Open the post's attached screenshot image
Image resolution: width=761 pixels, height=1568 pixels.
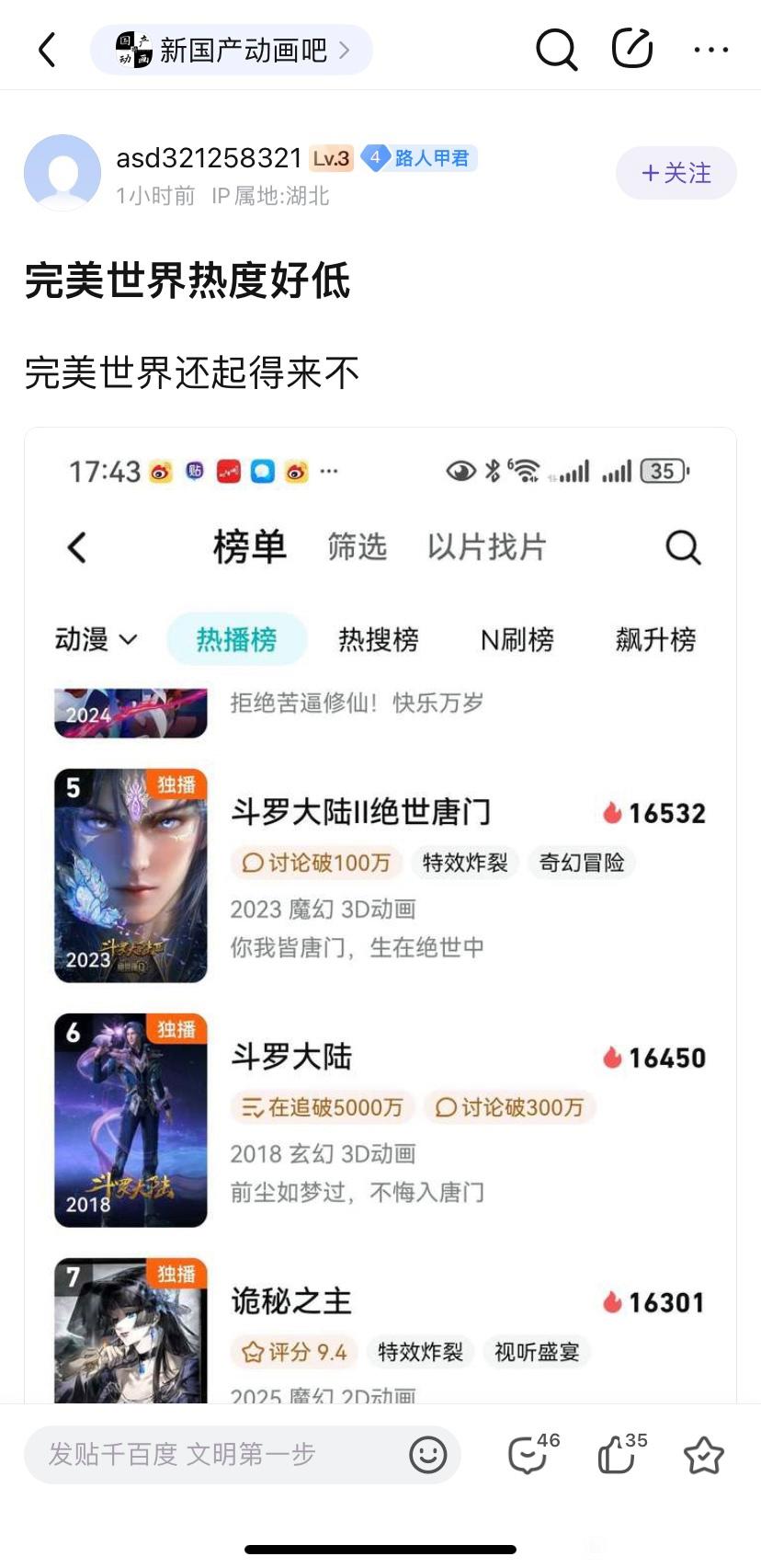pos(380,915)
